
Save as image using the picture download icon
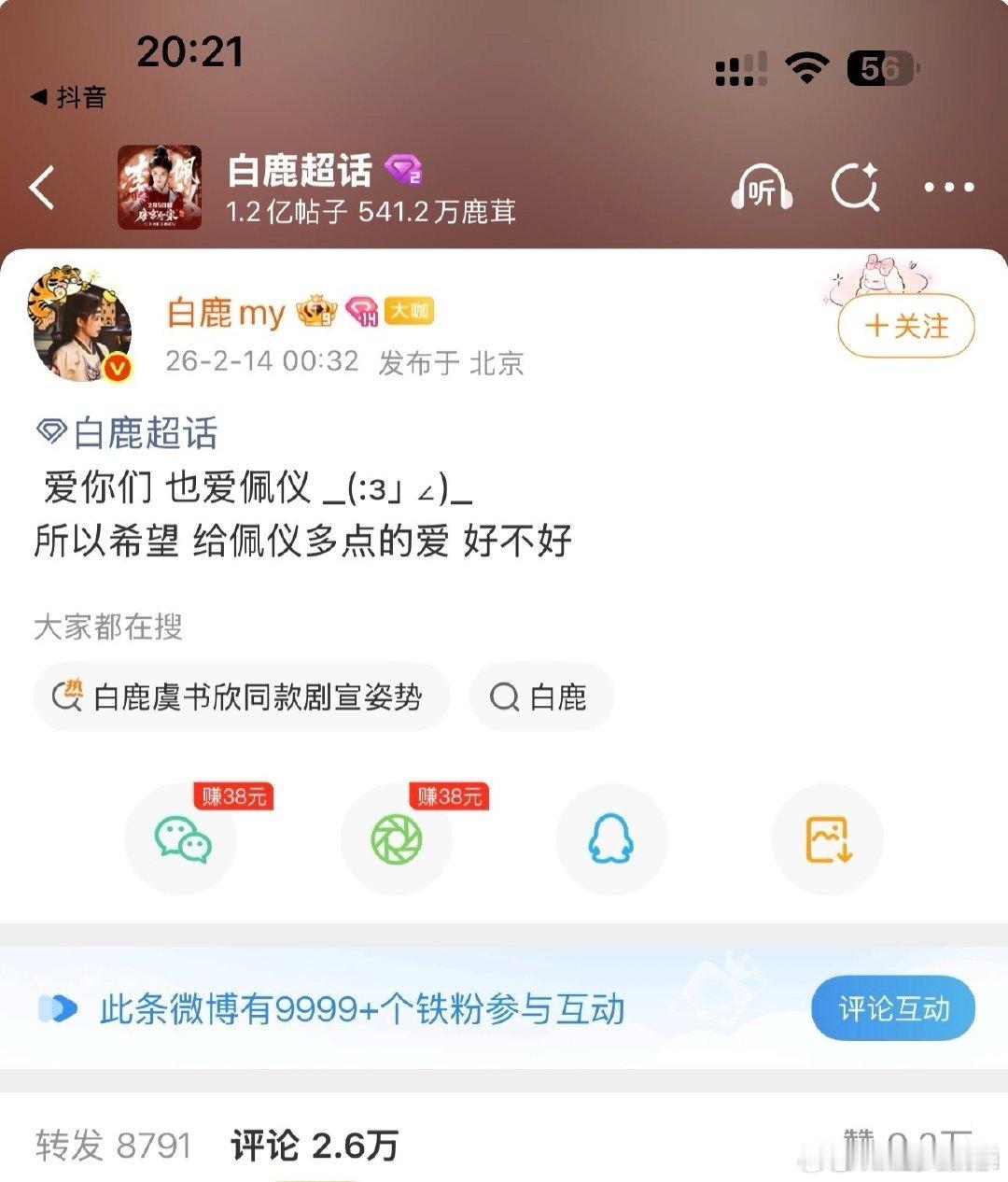pos(827,839)
